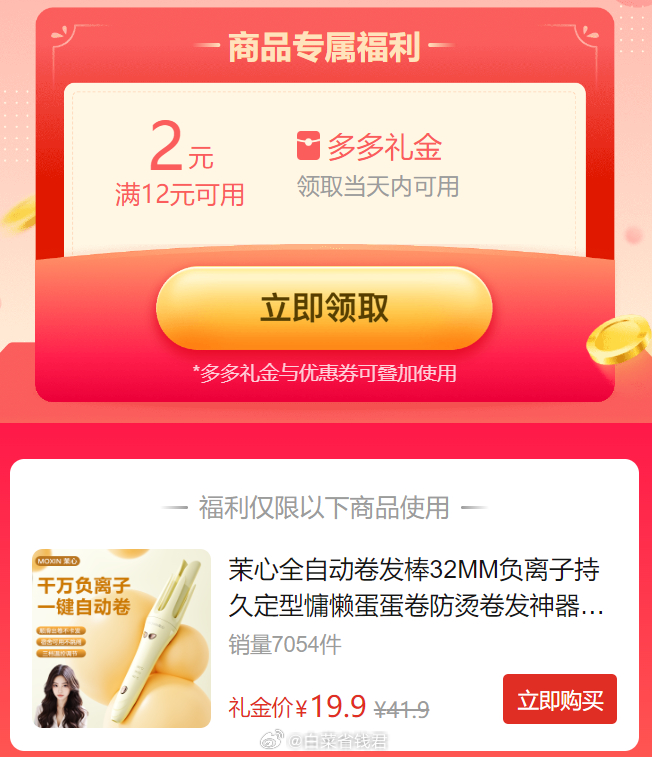This screenshot has width=652, height=757.
Task: Tap 立即领取 to claim the 2元 coupon
Action: click(324, 308)
